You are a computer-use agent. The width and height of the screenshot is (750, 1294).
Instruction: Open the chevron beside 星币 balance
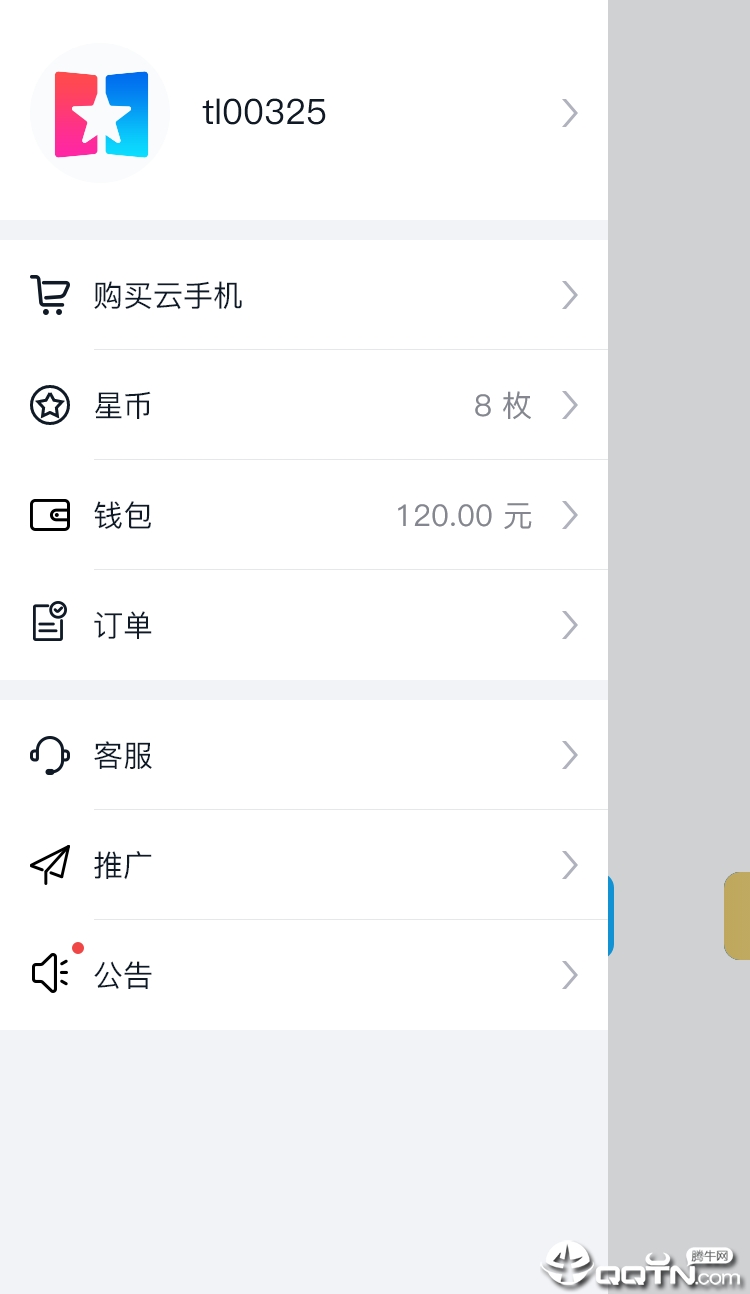[569, 405]
